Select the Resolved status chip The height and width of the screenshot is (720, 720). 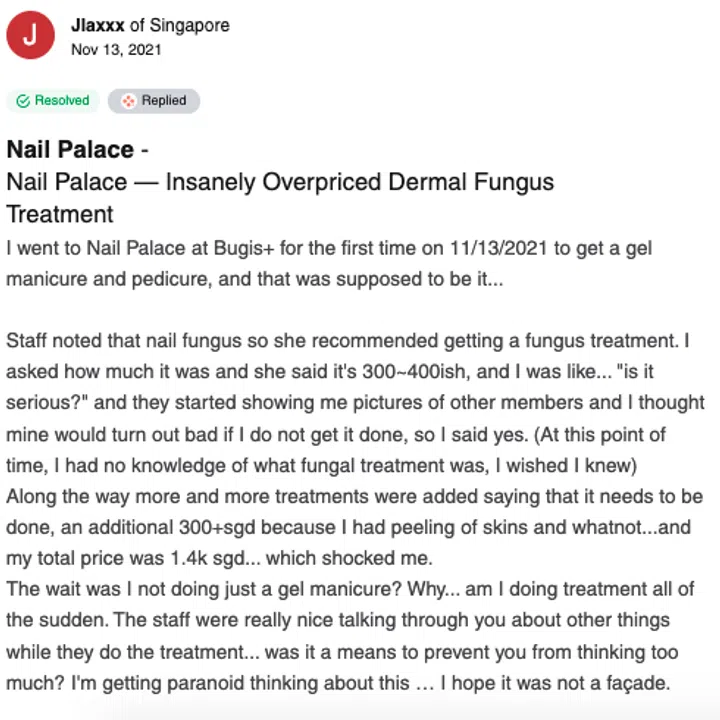point(52,101)
